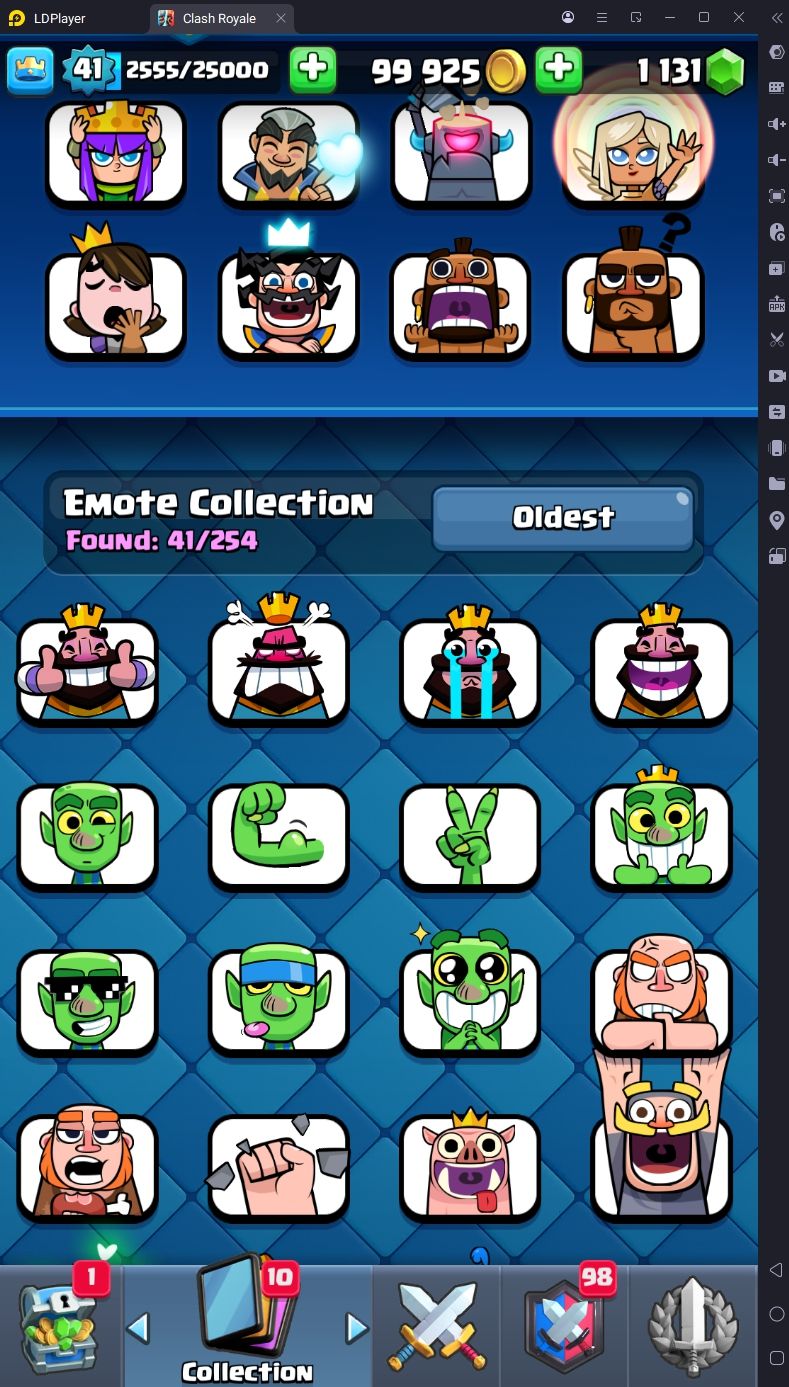Select the fist smashing rocks emote
Screen dimensions: 789x1387
point(279,1167)
